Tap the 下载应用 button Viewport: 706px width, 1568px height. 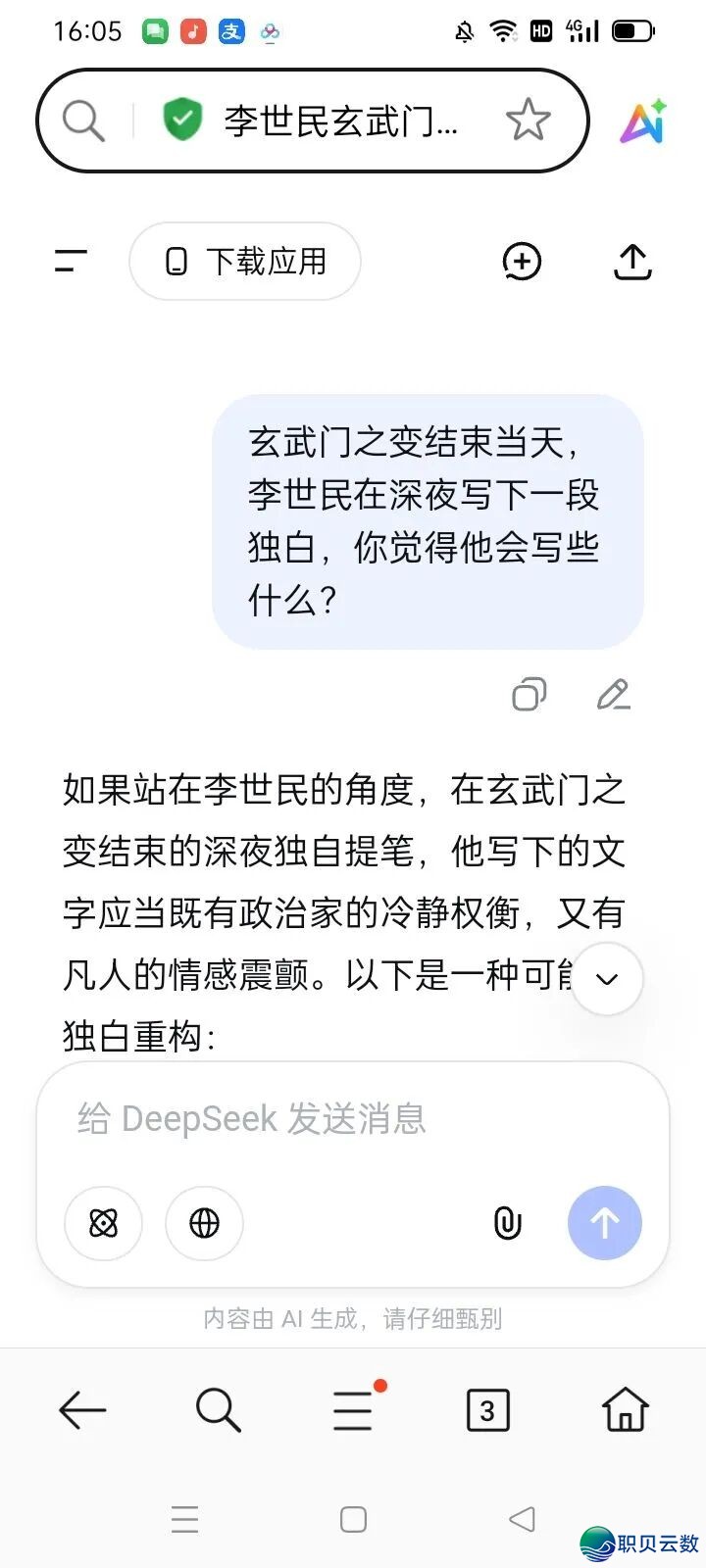[x=245, y=262]
